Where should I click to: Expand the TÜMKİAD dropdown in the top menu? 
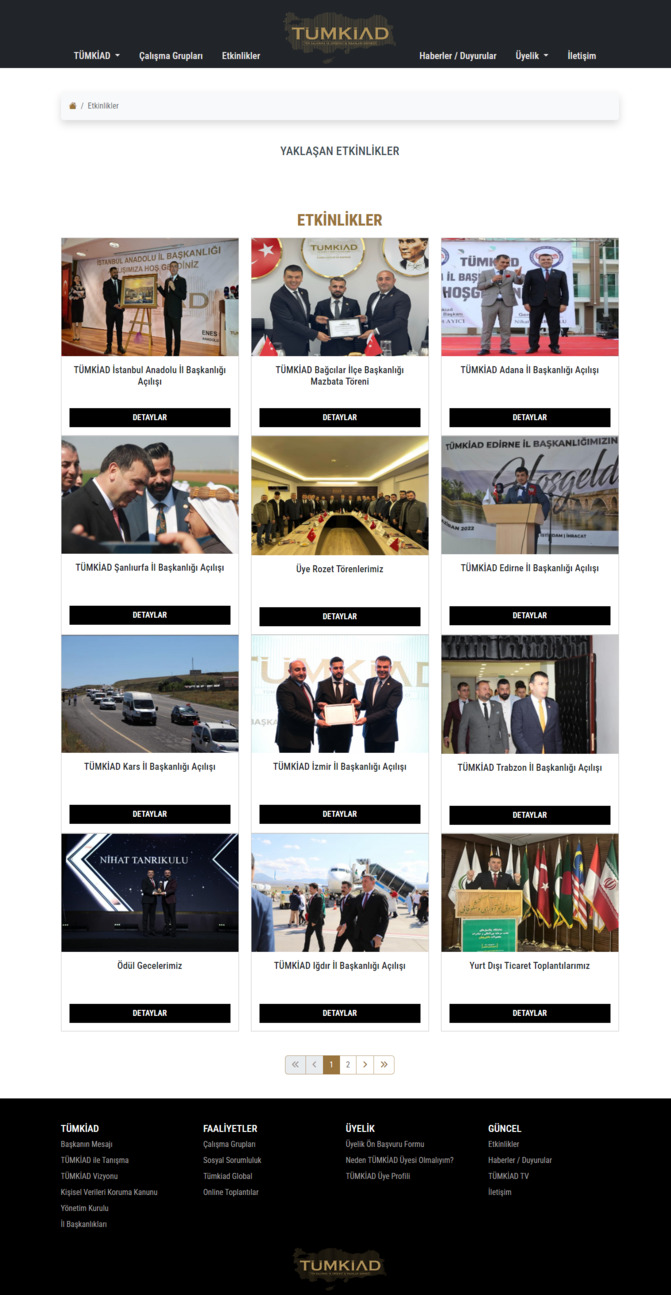[96, 56]
